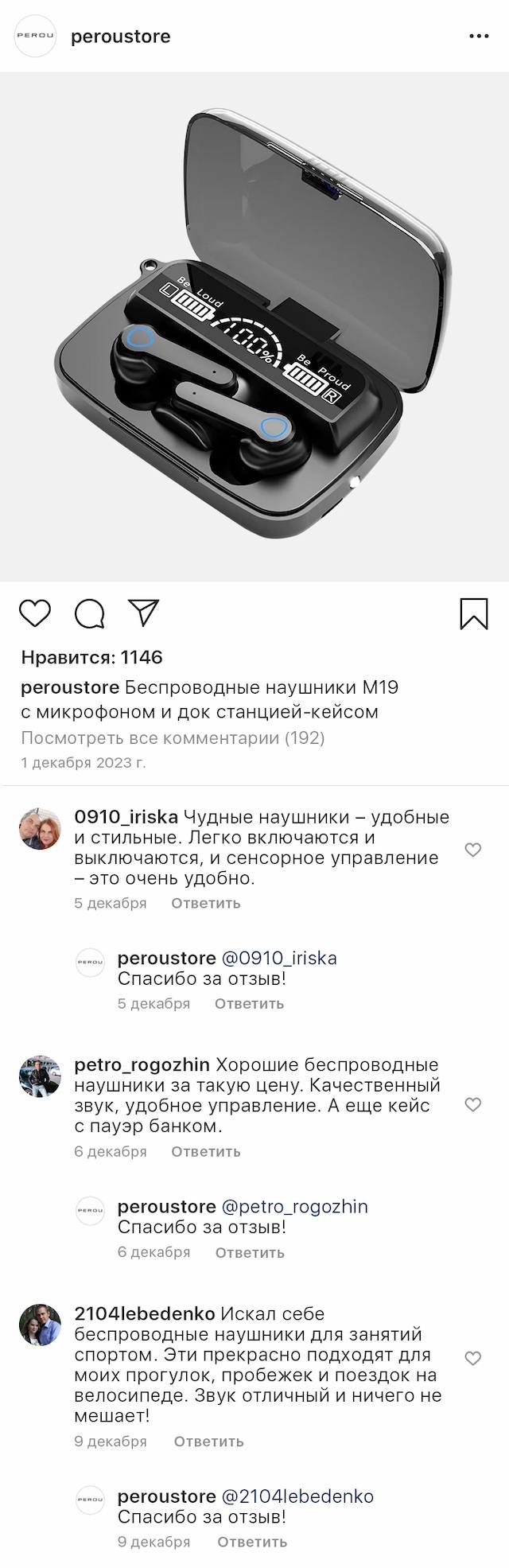
Task: Open the comment bubble under the post
Action: [x=90, y=613]
